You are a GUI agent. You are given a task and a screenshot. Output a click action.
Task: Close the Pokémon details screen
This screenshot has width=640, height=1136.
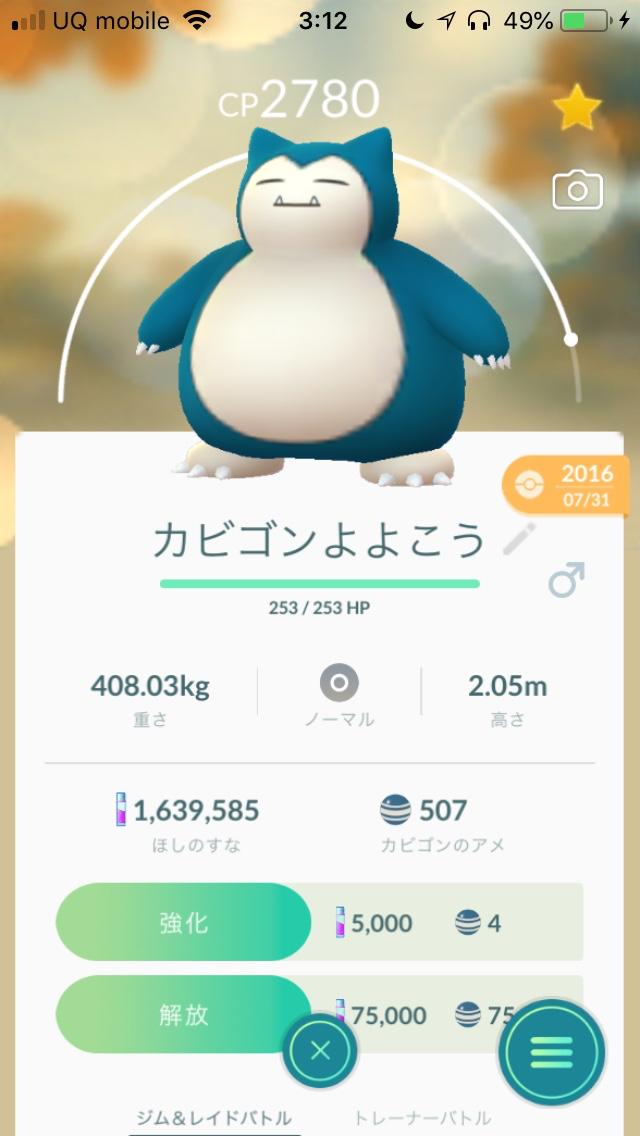click(x=320, y=1050)
